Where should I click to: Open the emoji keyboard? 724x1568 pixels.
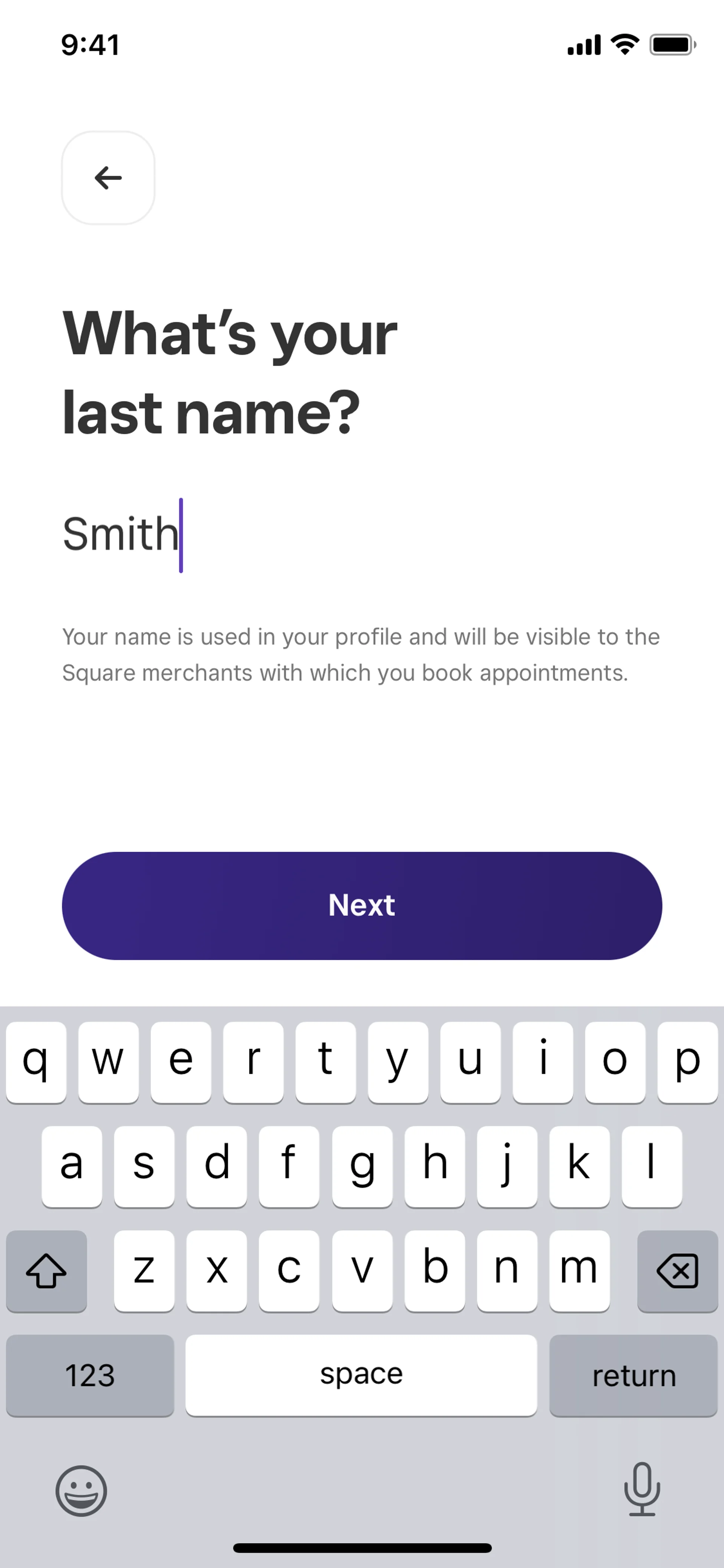(81, 1491)
